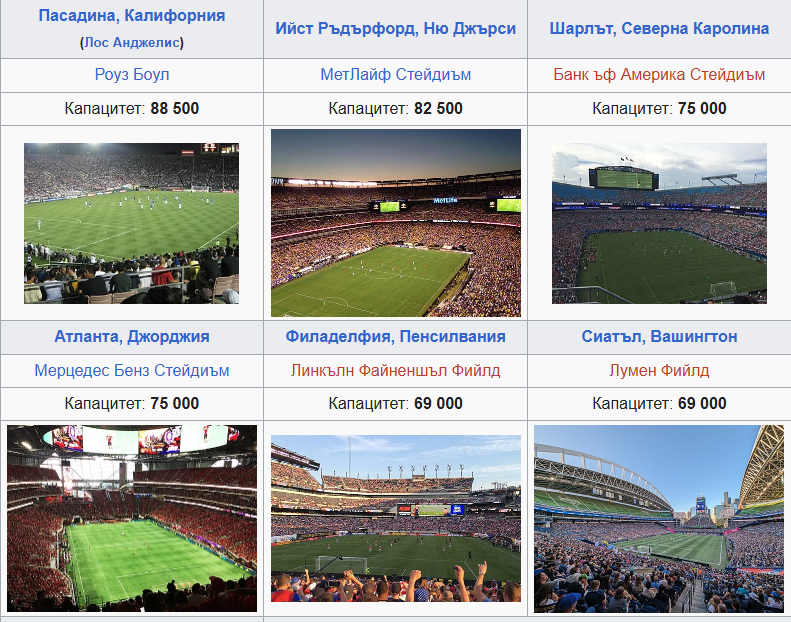Open the Сиатъл, Вашингтон link

[659, 337]
